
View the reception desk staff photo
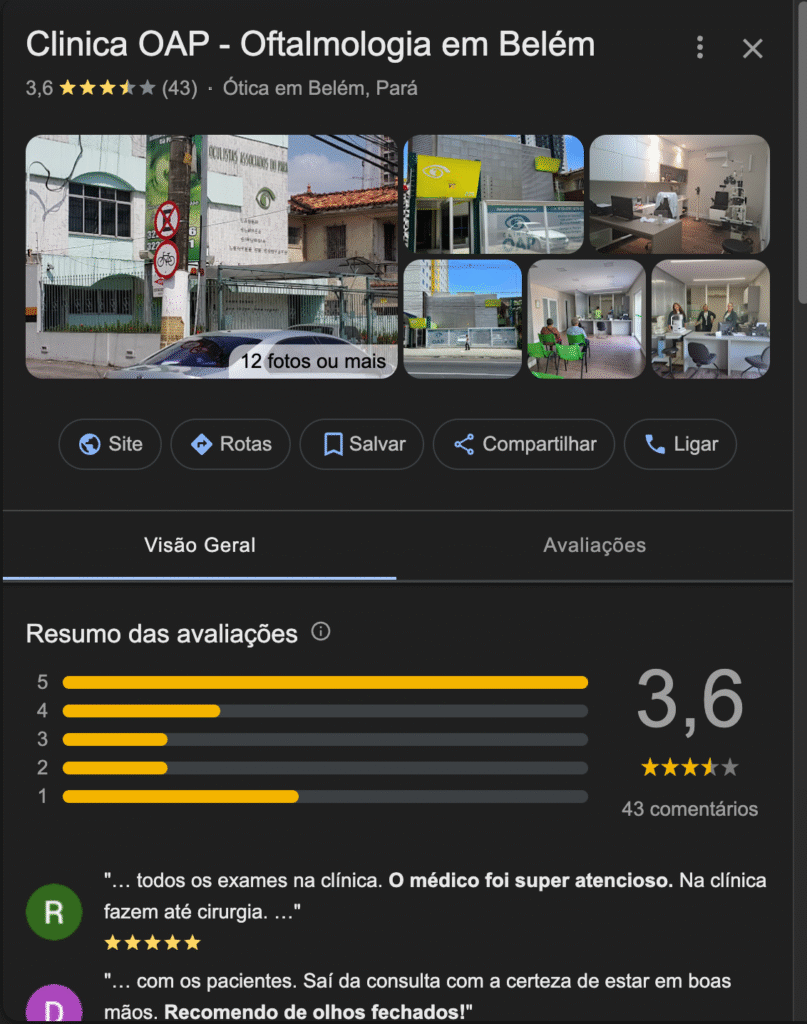710,319
